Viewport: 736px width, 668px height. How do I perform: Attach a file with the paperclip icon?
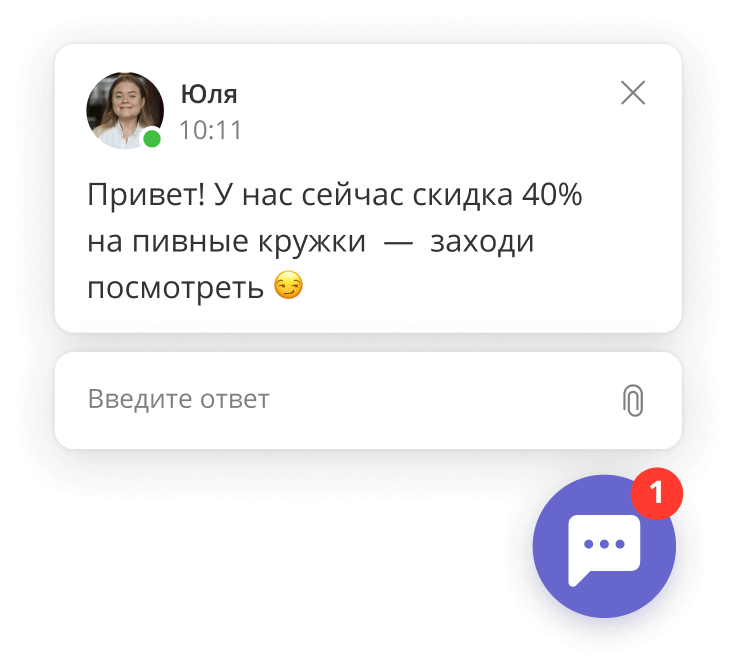pyautogui.click(x=632, y=400)
